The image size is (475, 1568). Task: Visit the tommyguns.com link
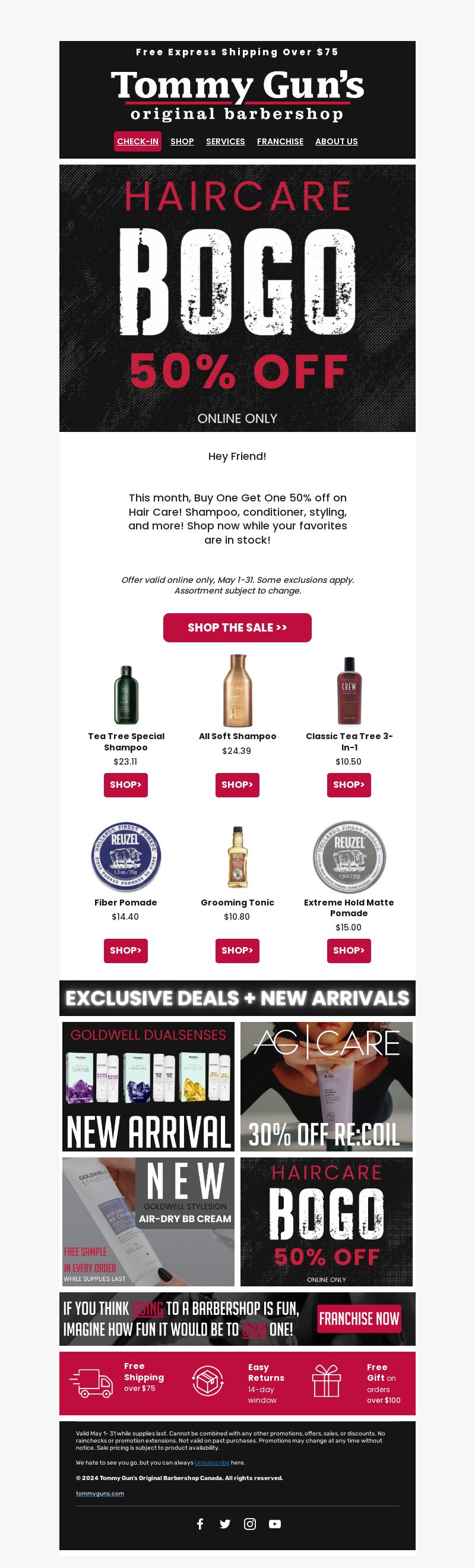pos(100,1493)
